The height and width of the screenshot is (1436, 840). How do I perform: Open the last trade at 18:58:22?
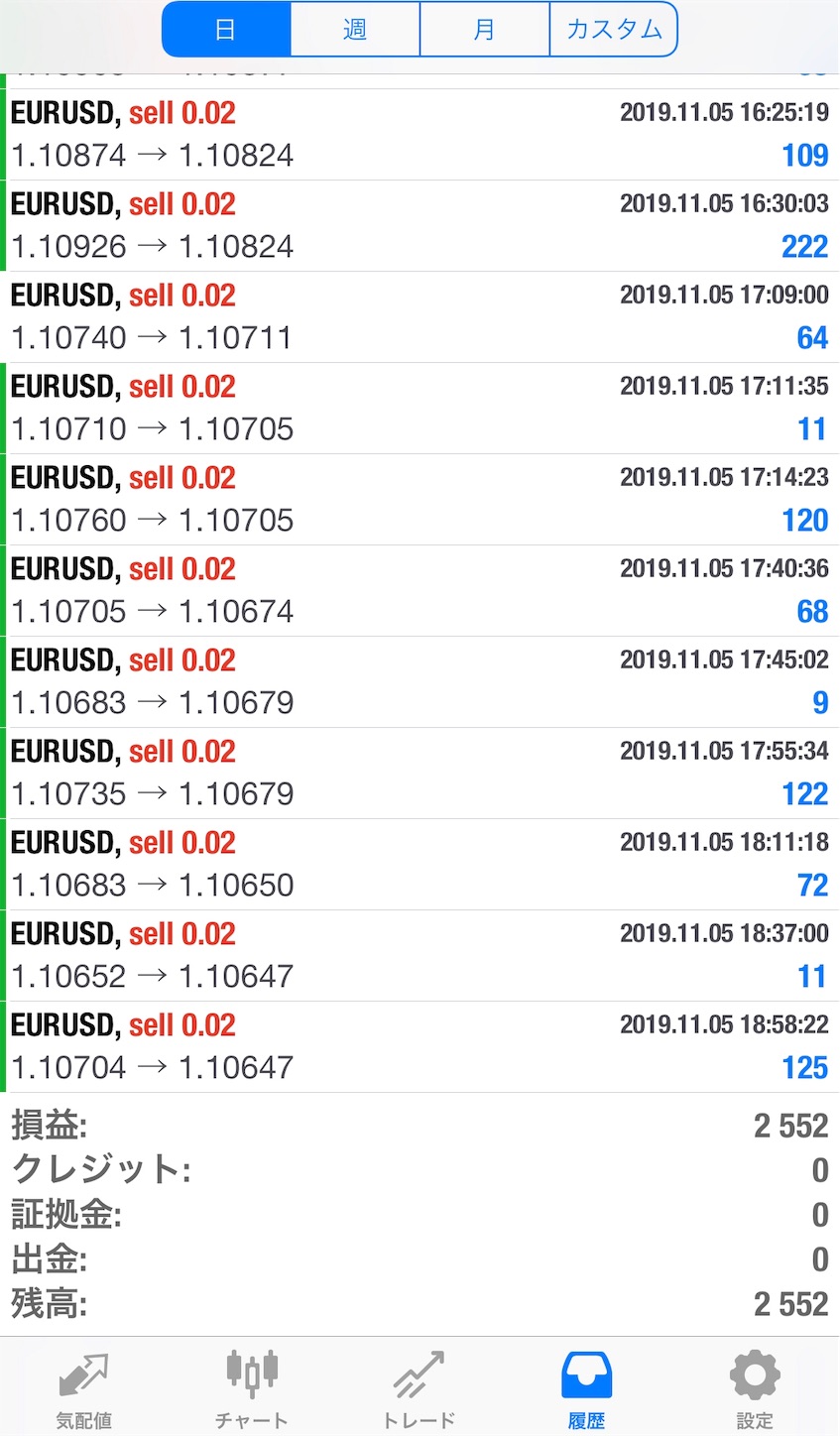coord(420,1047)
